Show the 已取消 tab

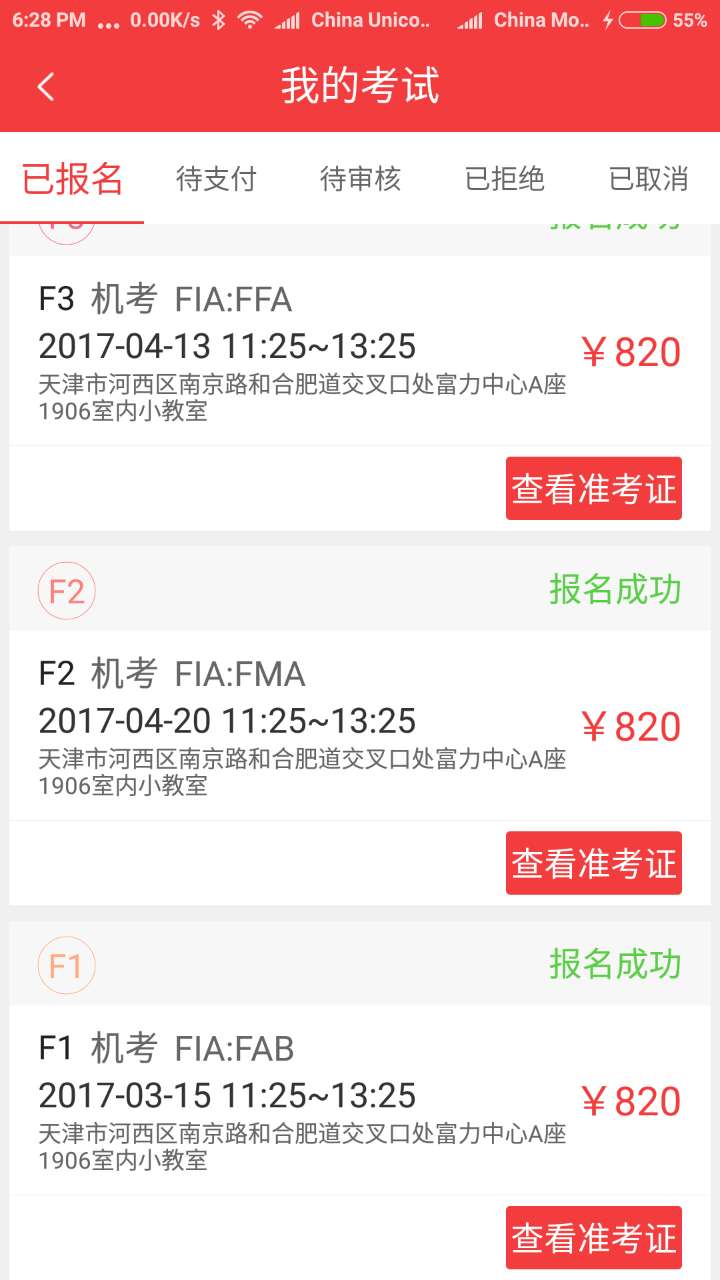(x=648, y=179)
